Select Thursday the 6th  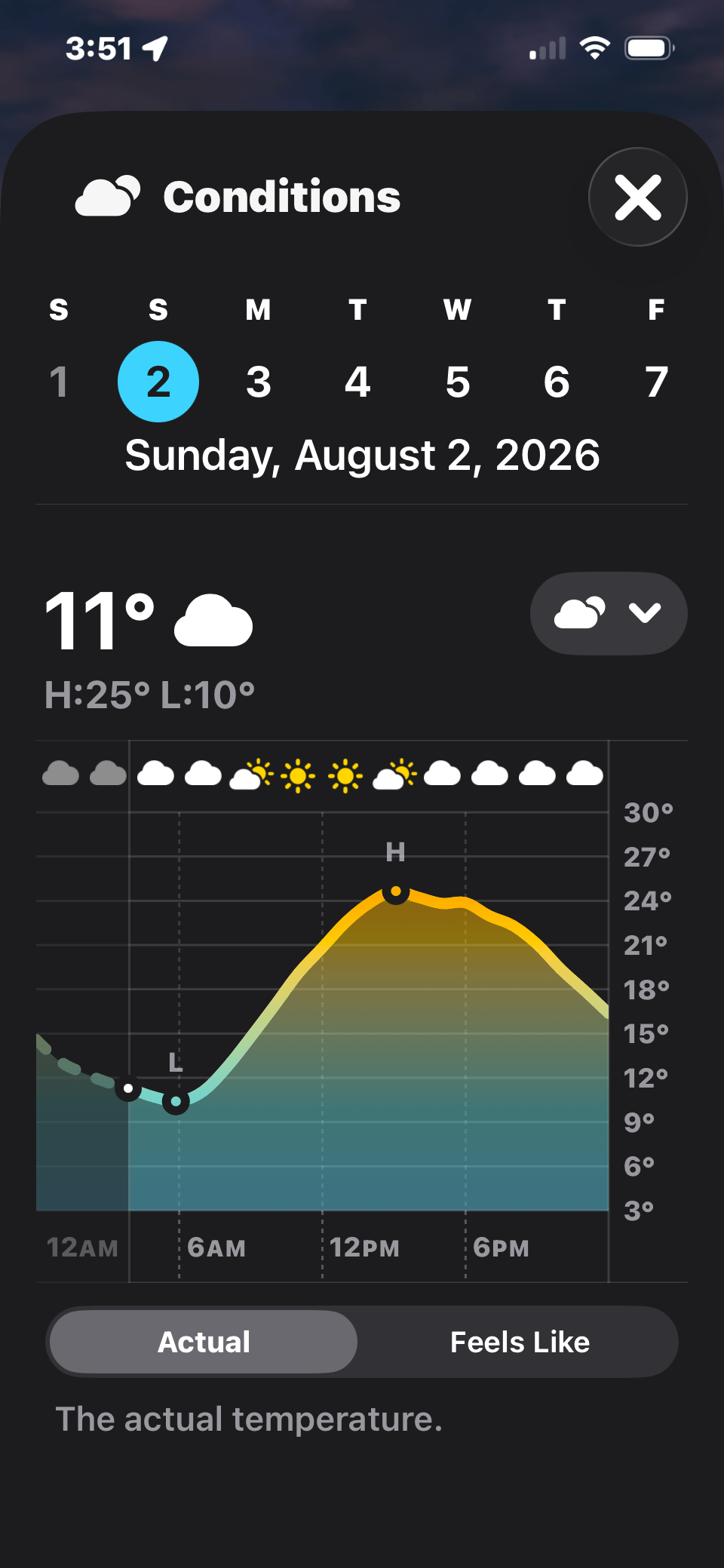pos(557,382)
